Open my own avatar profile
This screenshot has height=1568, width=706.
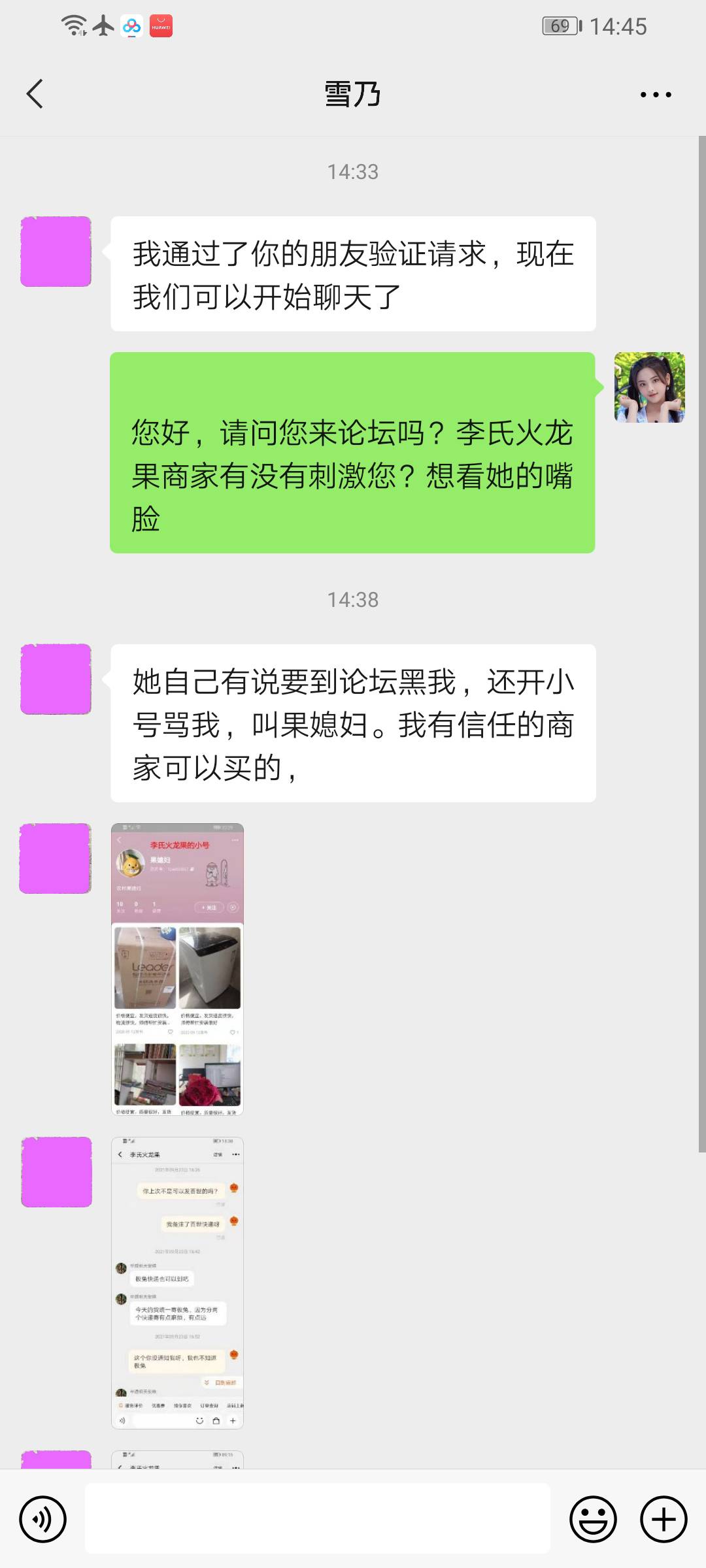click(x=650, y=387)
